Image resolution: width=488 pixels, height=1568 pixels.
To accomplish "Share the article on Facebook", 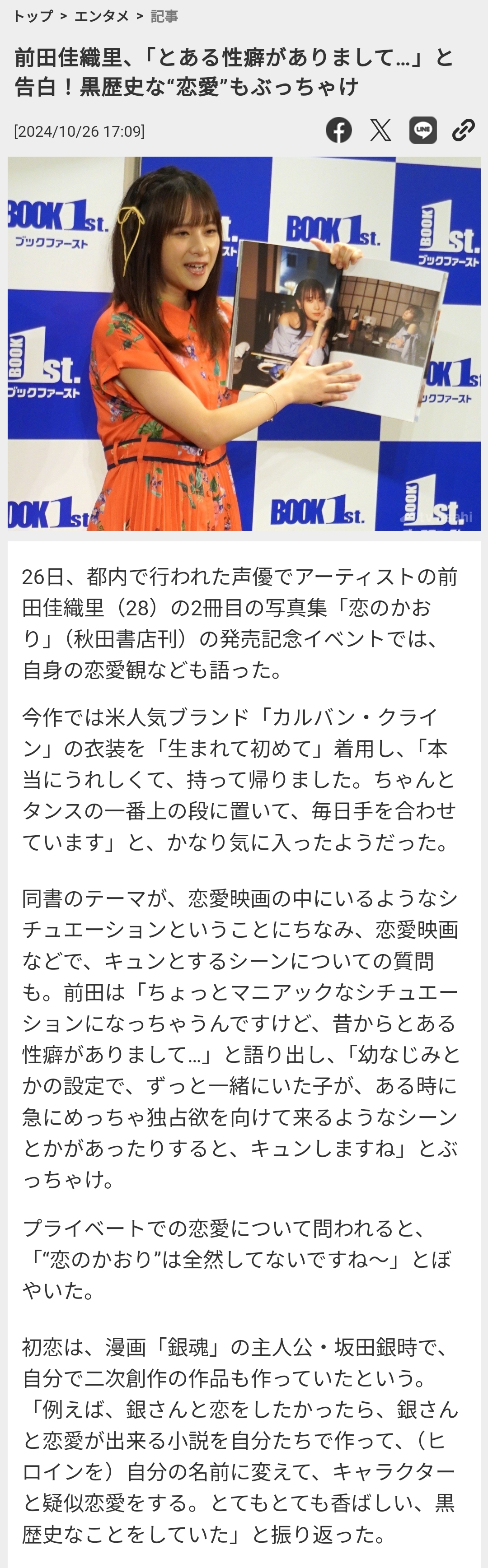I will pos(339,130).
